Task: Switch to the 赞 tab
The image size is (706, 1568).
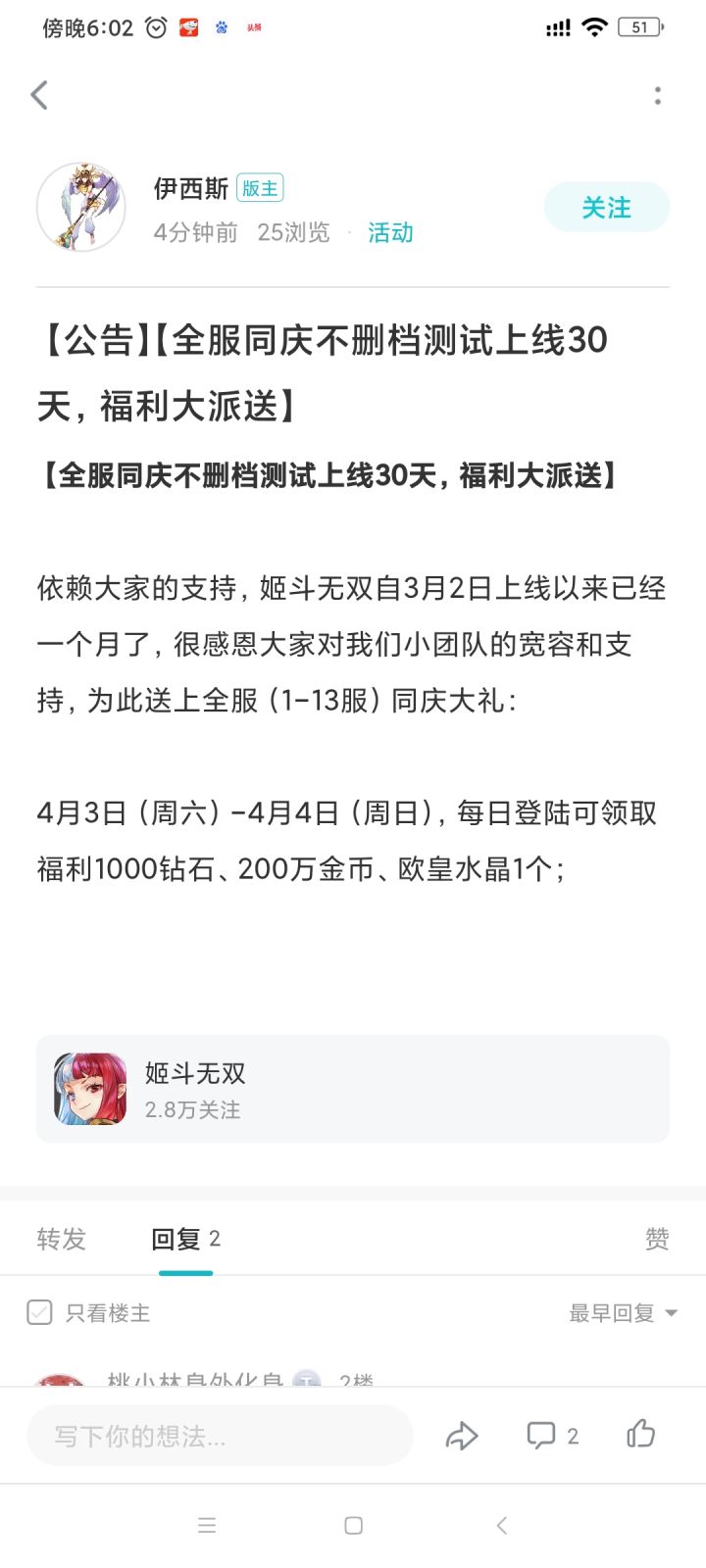Action: tap(657, 1239)
